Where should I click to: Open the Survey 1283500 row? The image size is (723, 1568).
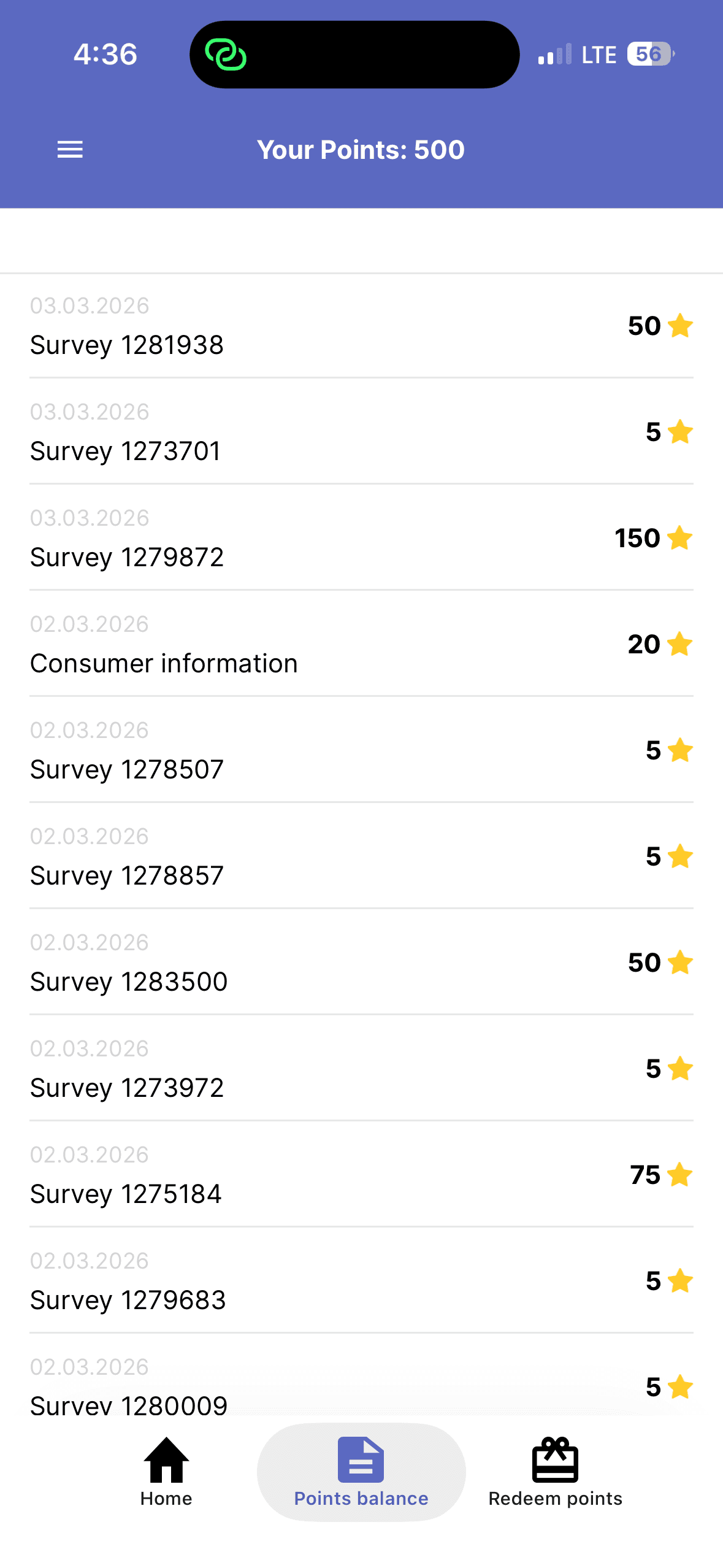(x=128, y=981)
